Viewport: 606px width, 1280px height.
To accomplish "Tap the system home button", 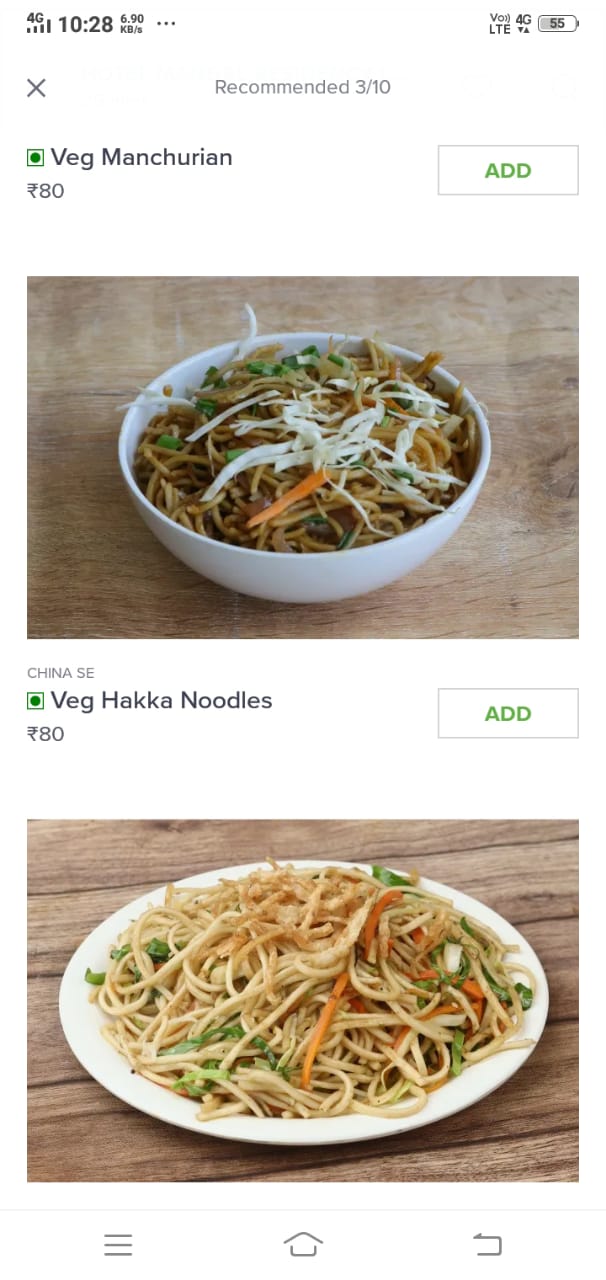I will pos(302,1244).
